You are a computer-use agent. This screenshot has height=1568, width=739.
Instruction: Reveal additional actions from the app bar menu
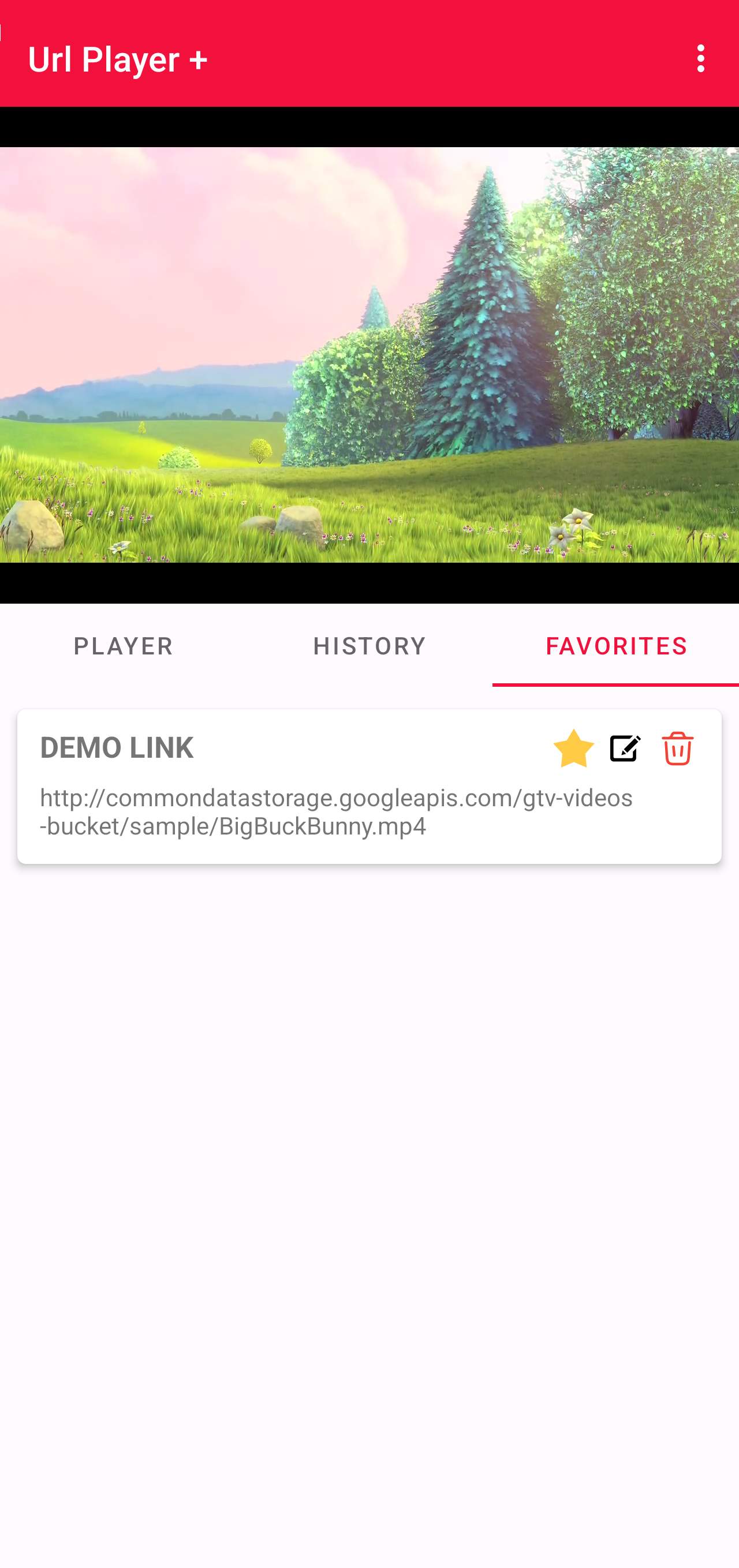pos(701,59)
